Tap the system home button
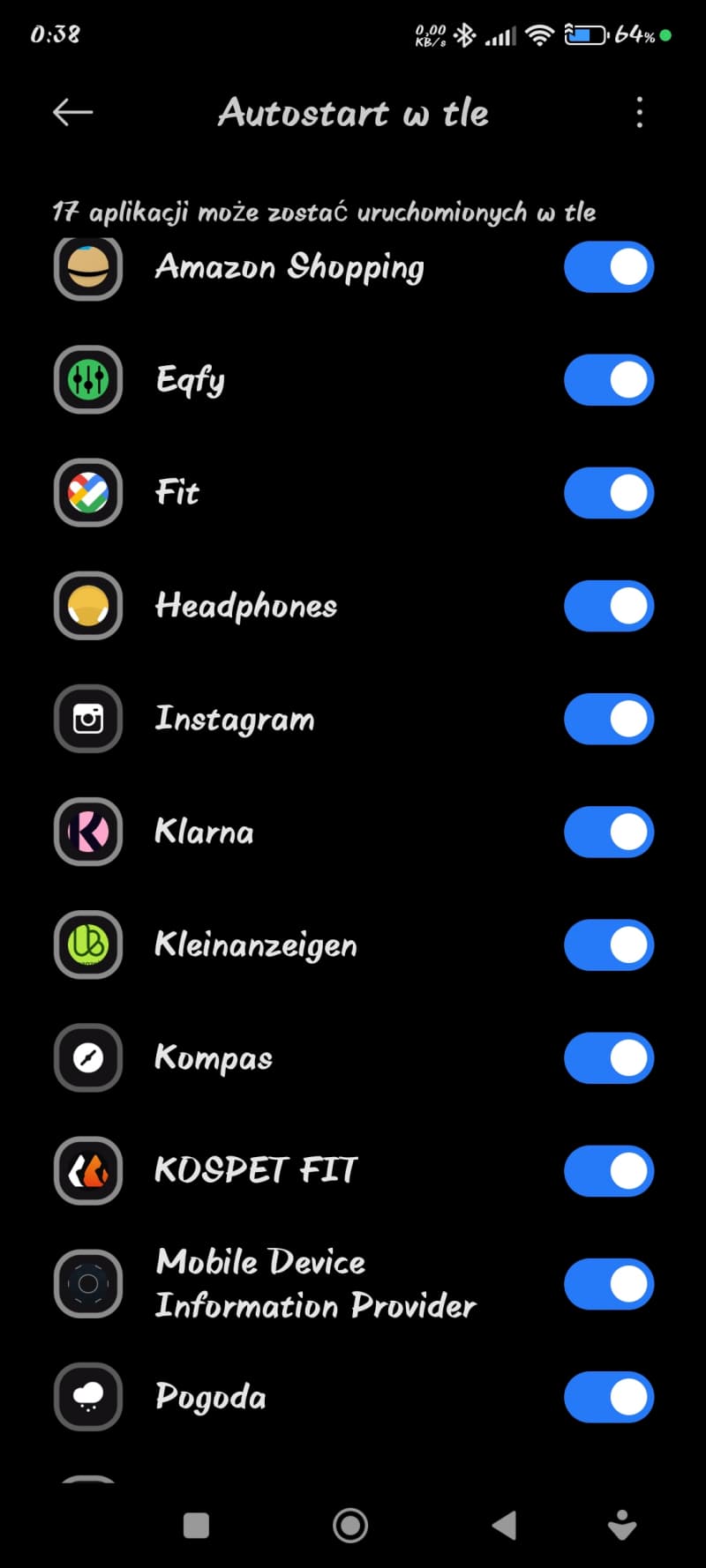This screenshot has width=706, height=1568. [350, 1525]
